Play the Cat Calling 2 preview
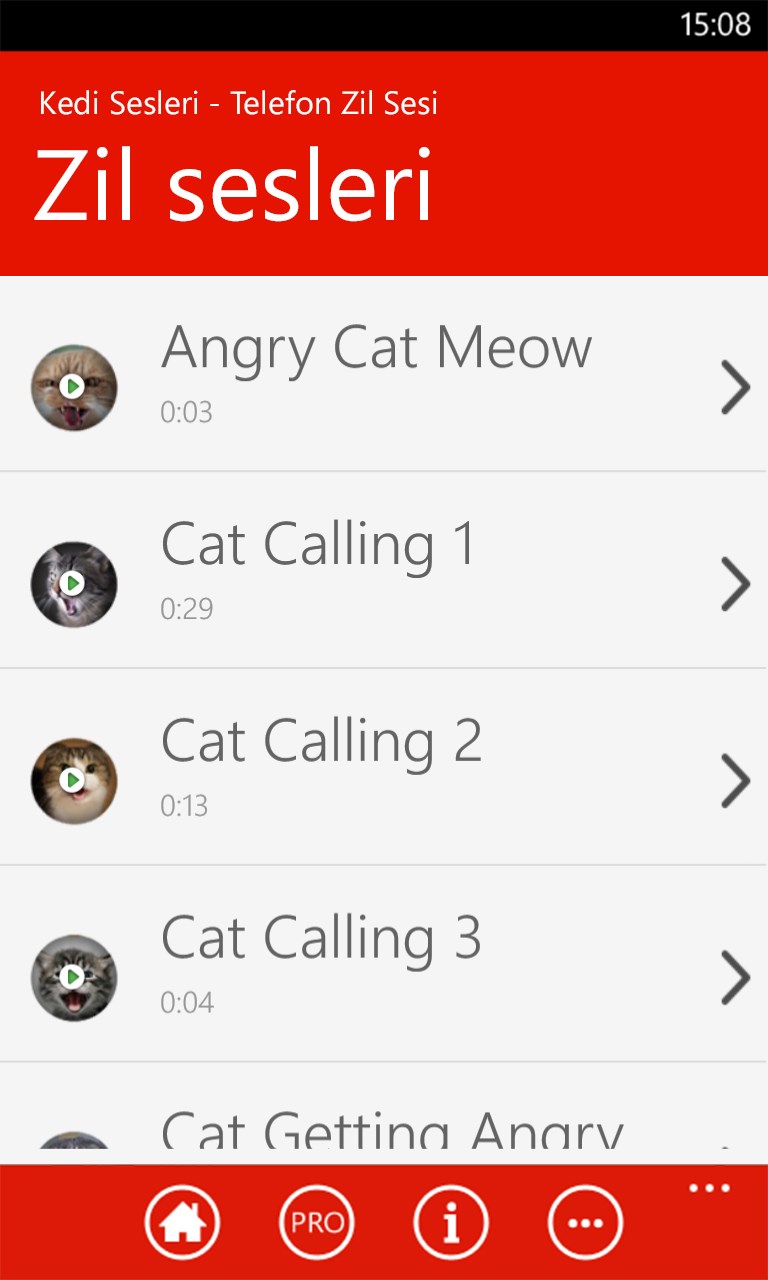The image size is (768, 1280). pos(73,780)
